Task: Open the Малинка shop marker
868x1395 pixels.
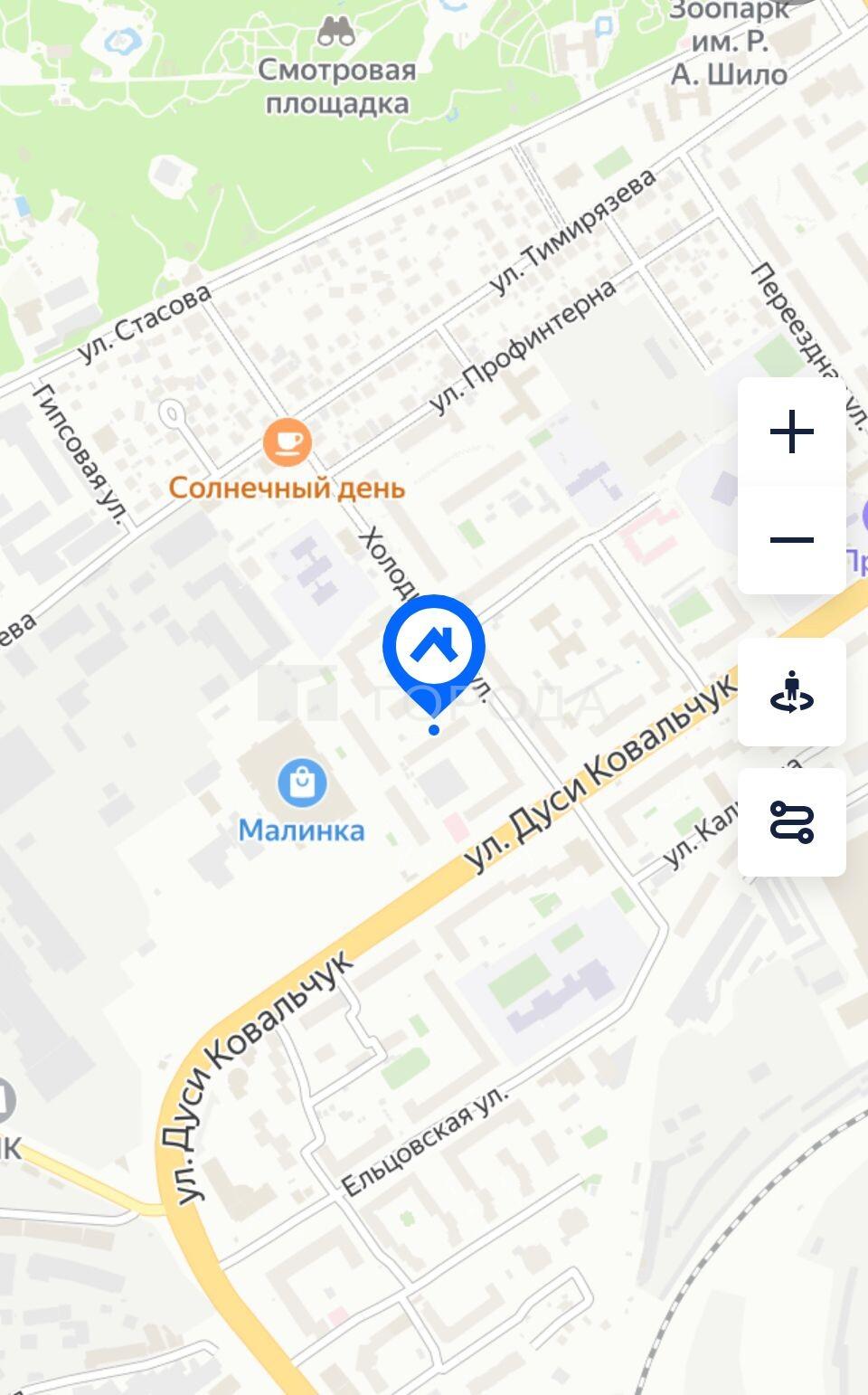Action: [x=302, y=783]
